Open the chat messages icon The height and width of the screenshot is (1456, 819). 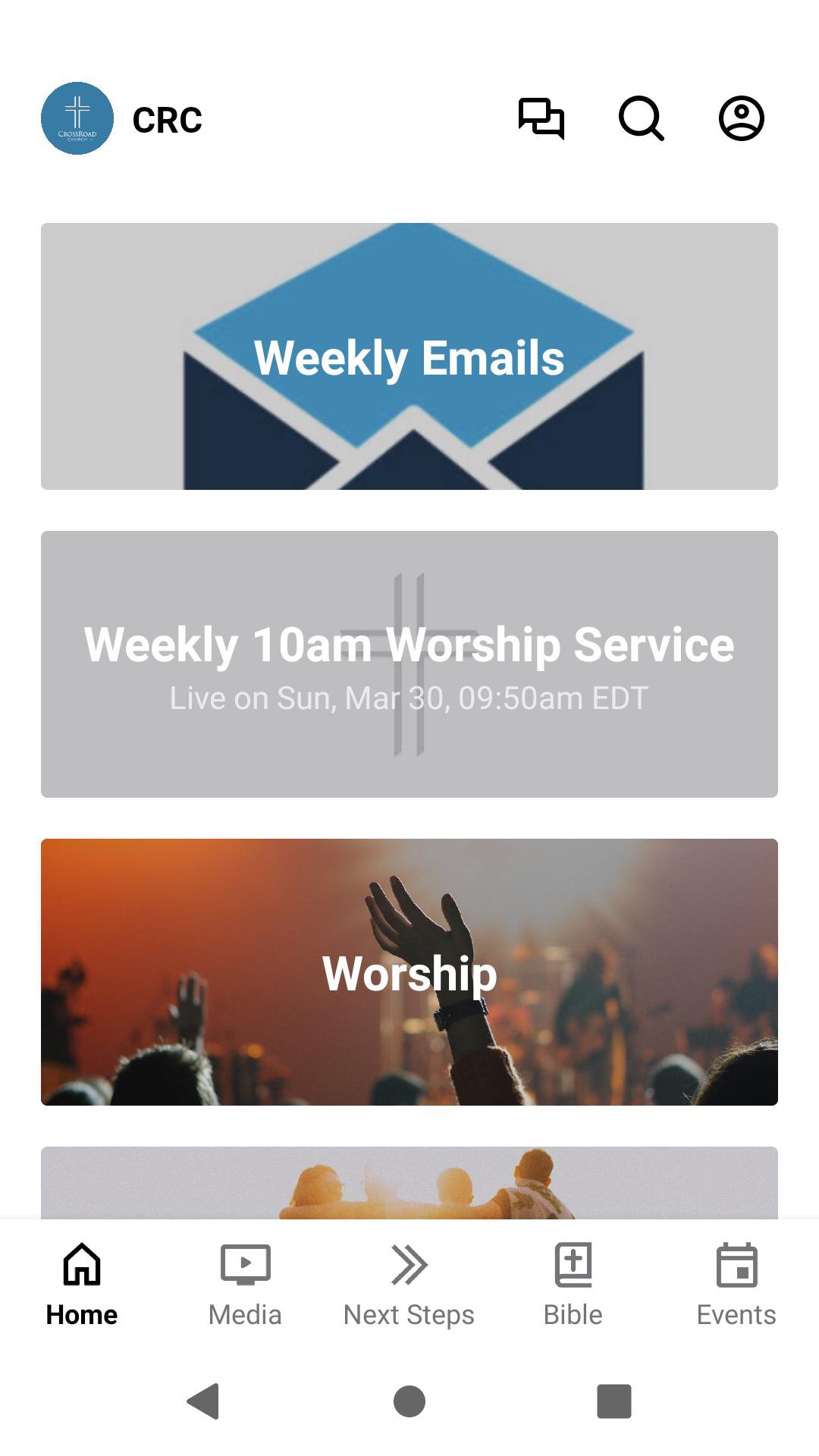[x=541, y=118]
